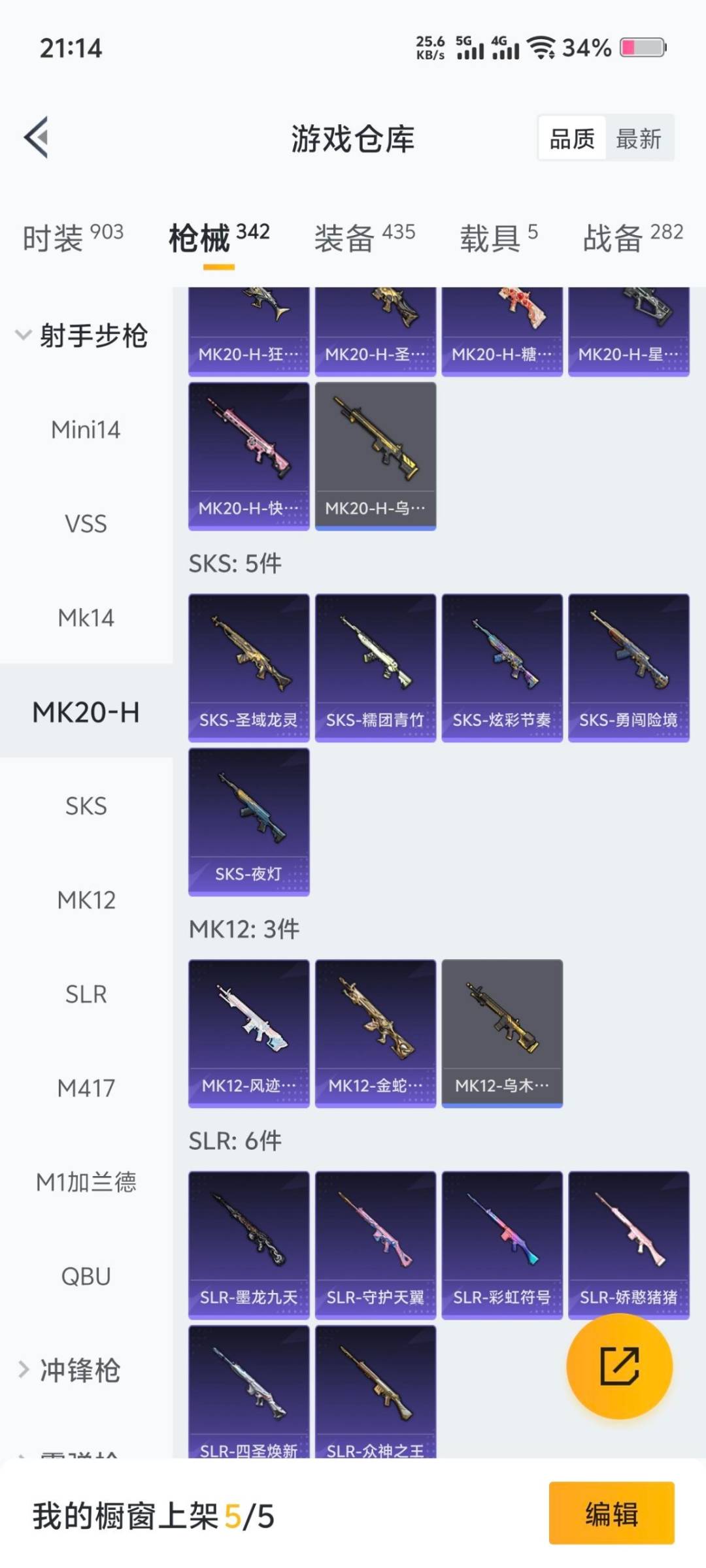Select Mini14 in the sidebar
This screenshot has height=1568, width=706.
pyautogui.click(x=86, y=430)
